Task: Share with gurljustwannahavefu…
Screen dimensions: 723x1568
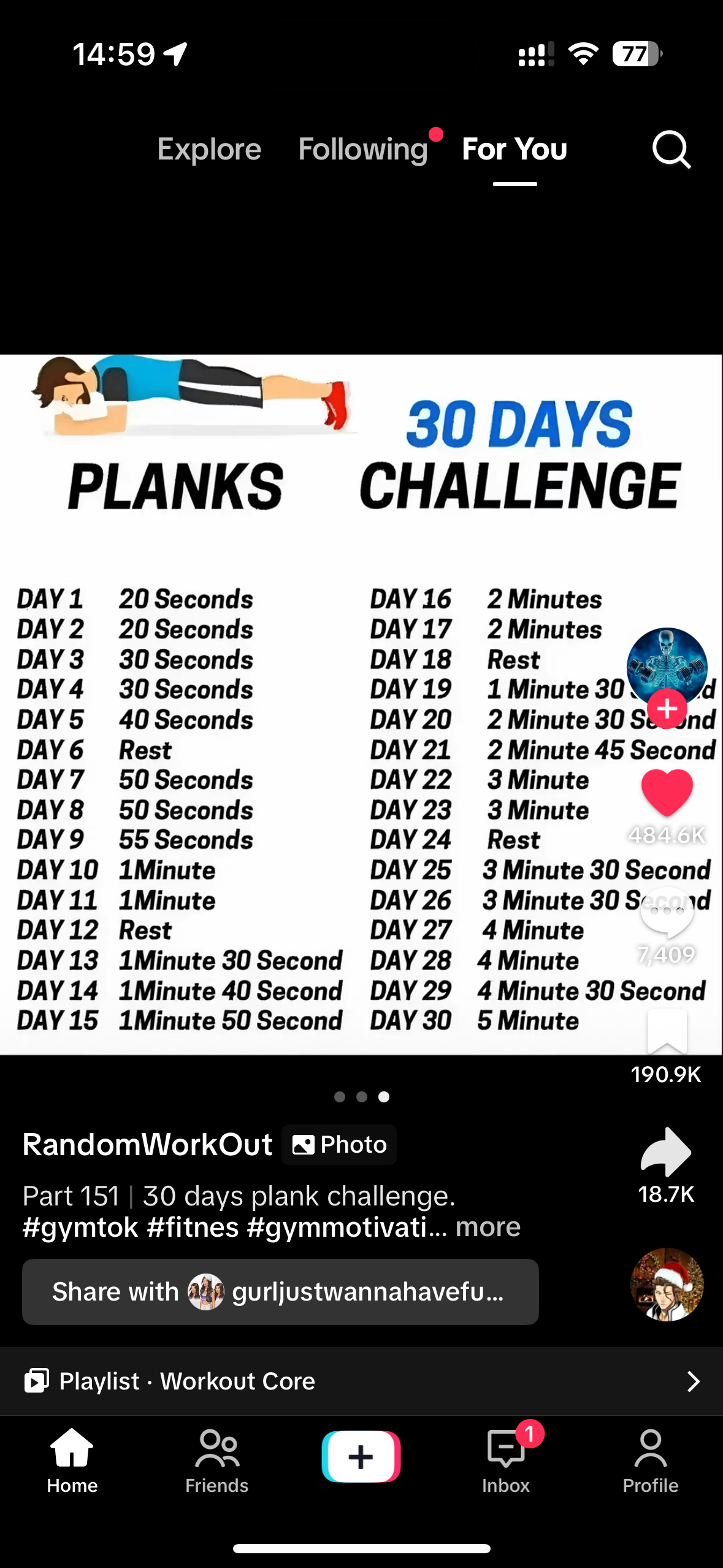Action: [x=280, y=1292]
